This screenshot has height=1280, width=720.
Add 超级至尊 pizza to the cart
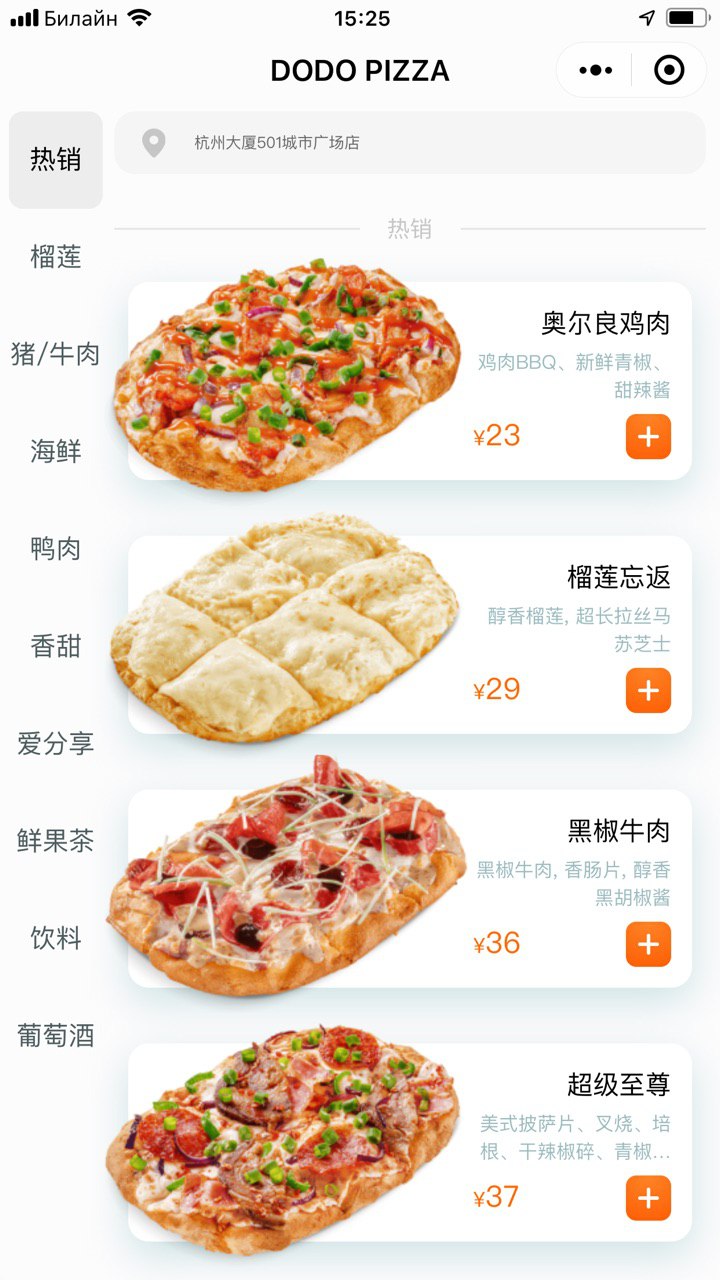648,1199
